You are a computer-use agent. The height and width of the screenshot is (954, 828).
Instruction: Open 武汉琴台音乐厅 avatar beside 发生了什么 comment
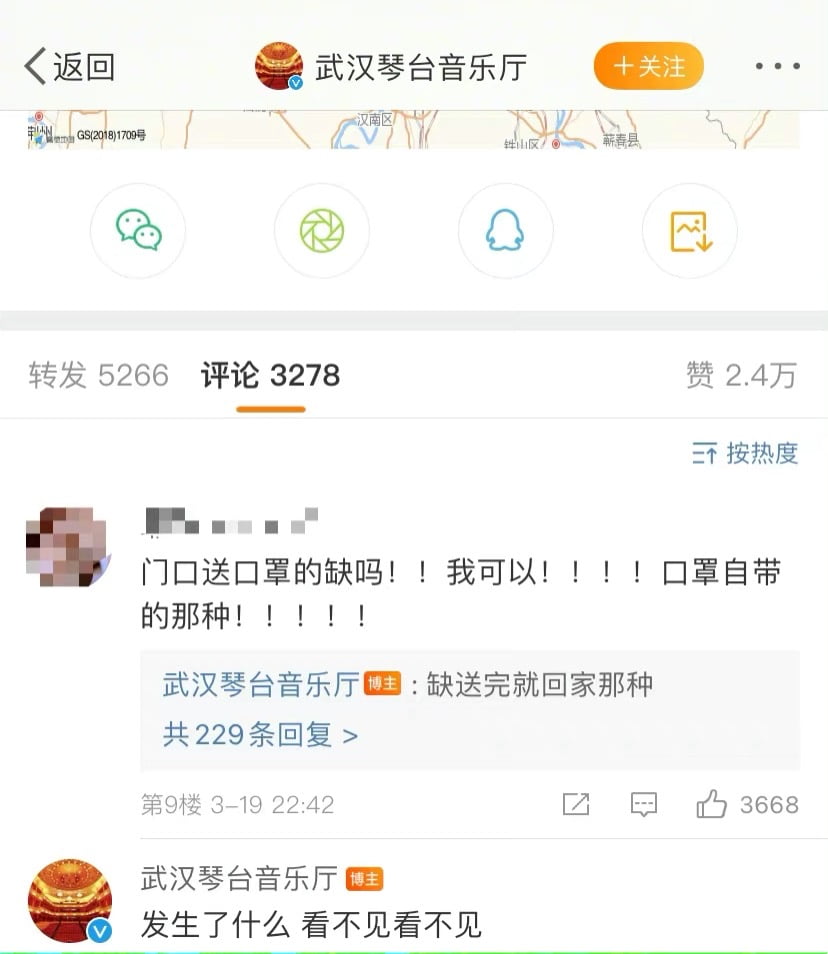click(x=69, y=900)
